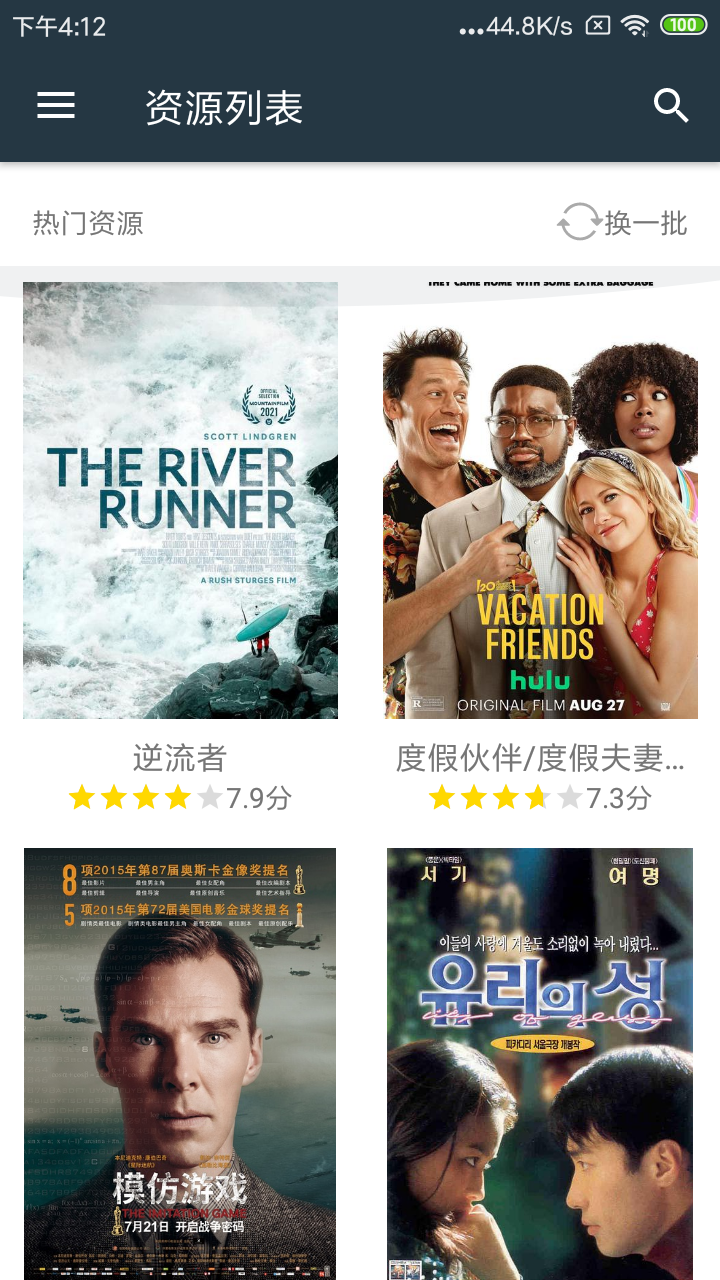Open the movie 逆流者

pyautogui.click(x=180, y=500)
